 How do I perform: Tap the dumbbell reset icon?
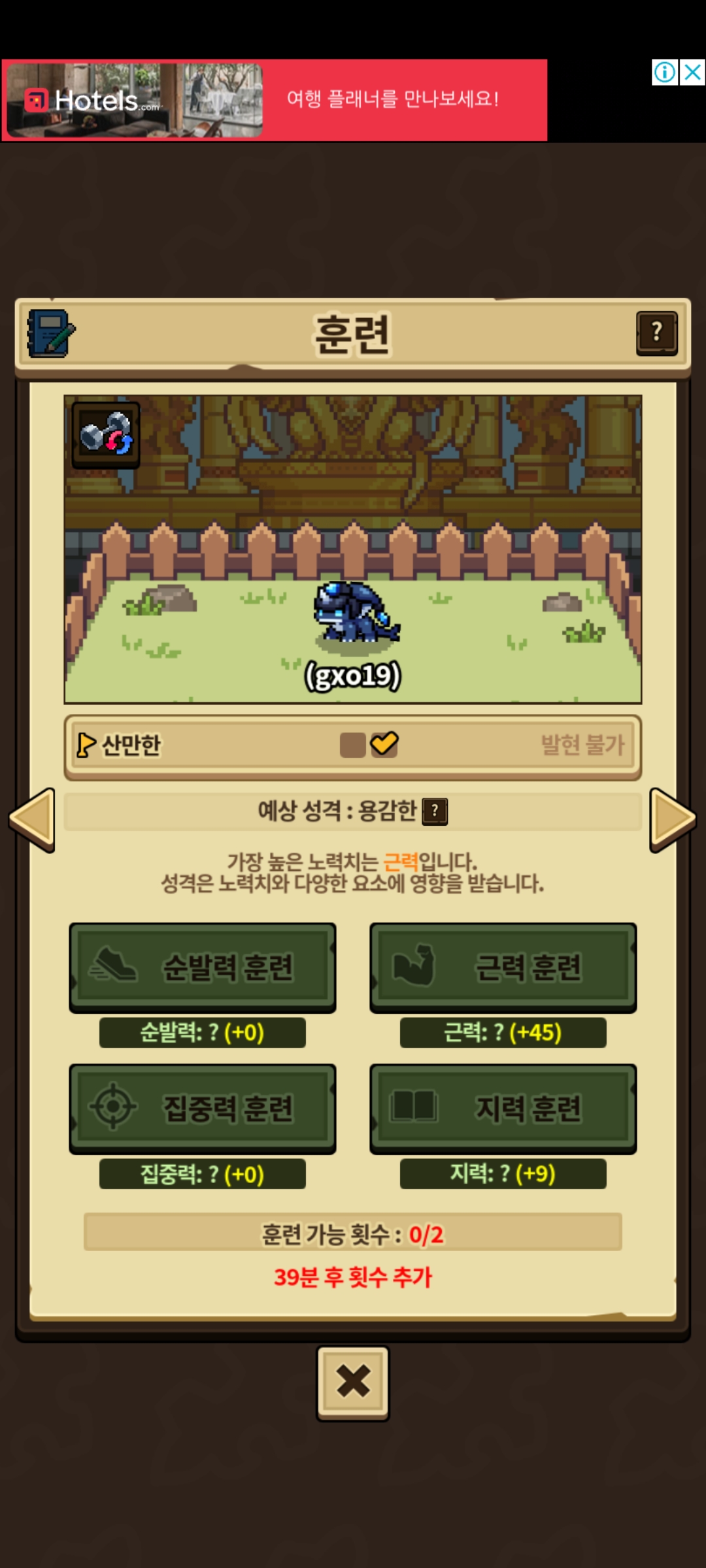106,434
